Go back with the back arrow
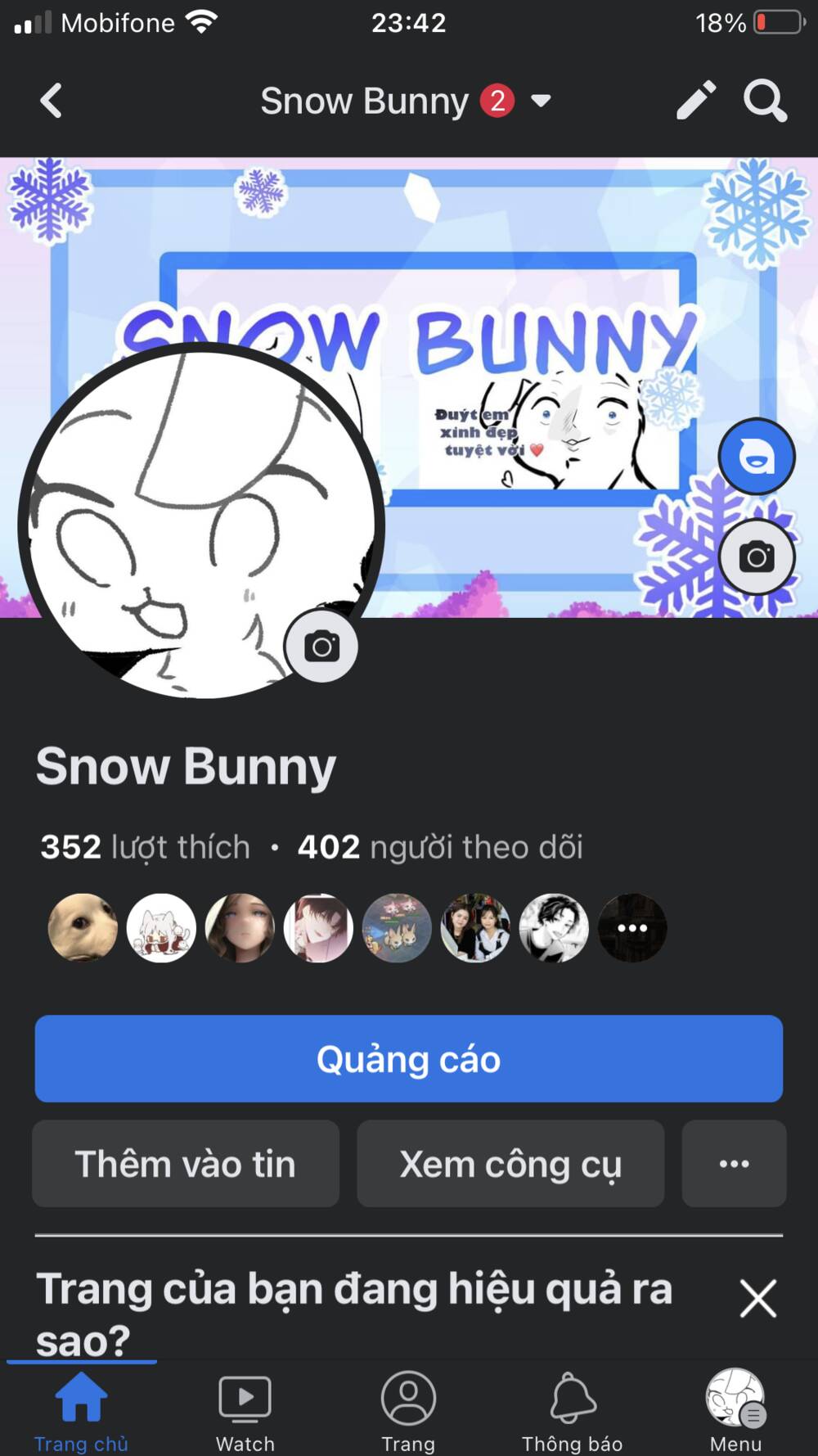The height and width of the screenshot is (1456, 818). click(x=51, y=100)
